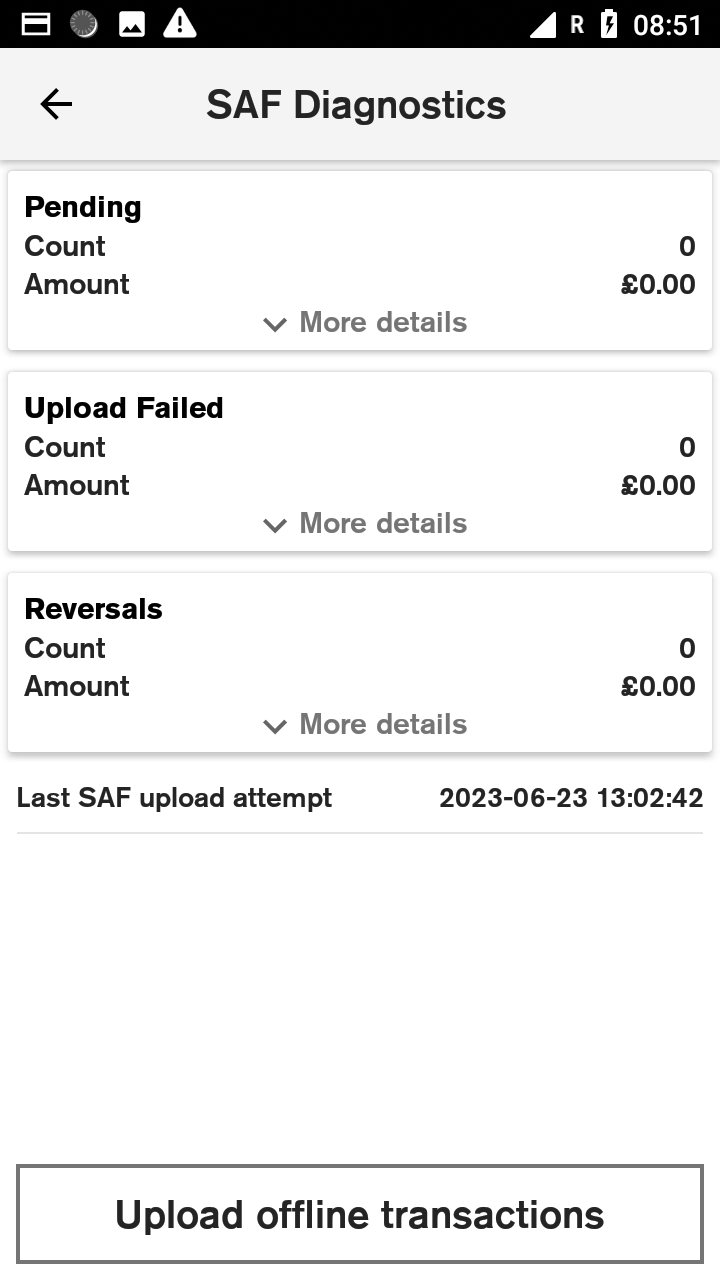Viewport: 720px width, 1280px height.
Task: Go back from SAF Diagnostics
Action: point(56,104)
